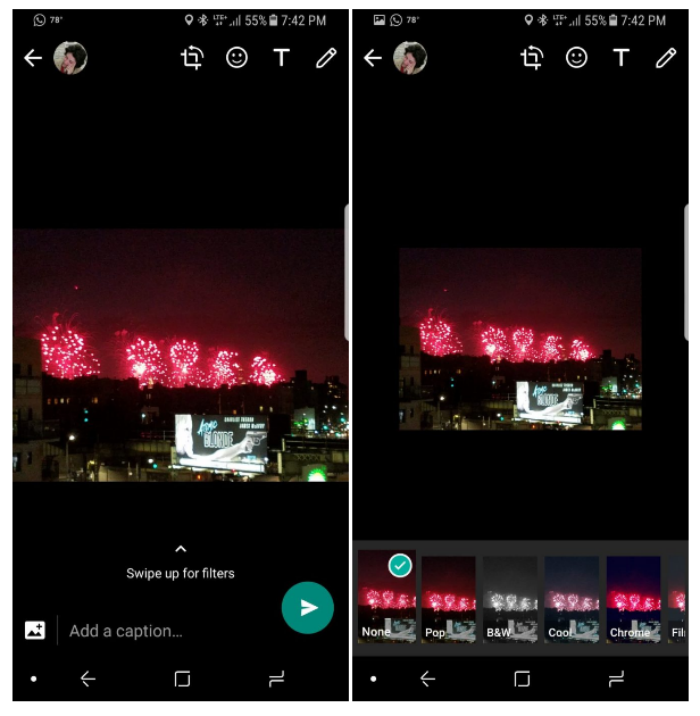Tap the text tool on the filter screen
This screenshot has width=700, height=716.
[x=621, y=58]
